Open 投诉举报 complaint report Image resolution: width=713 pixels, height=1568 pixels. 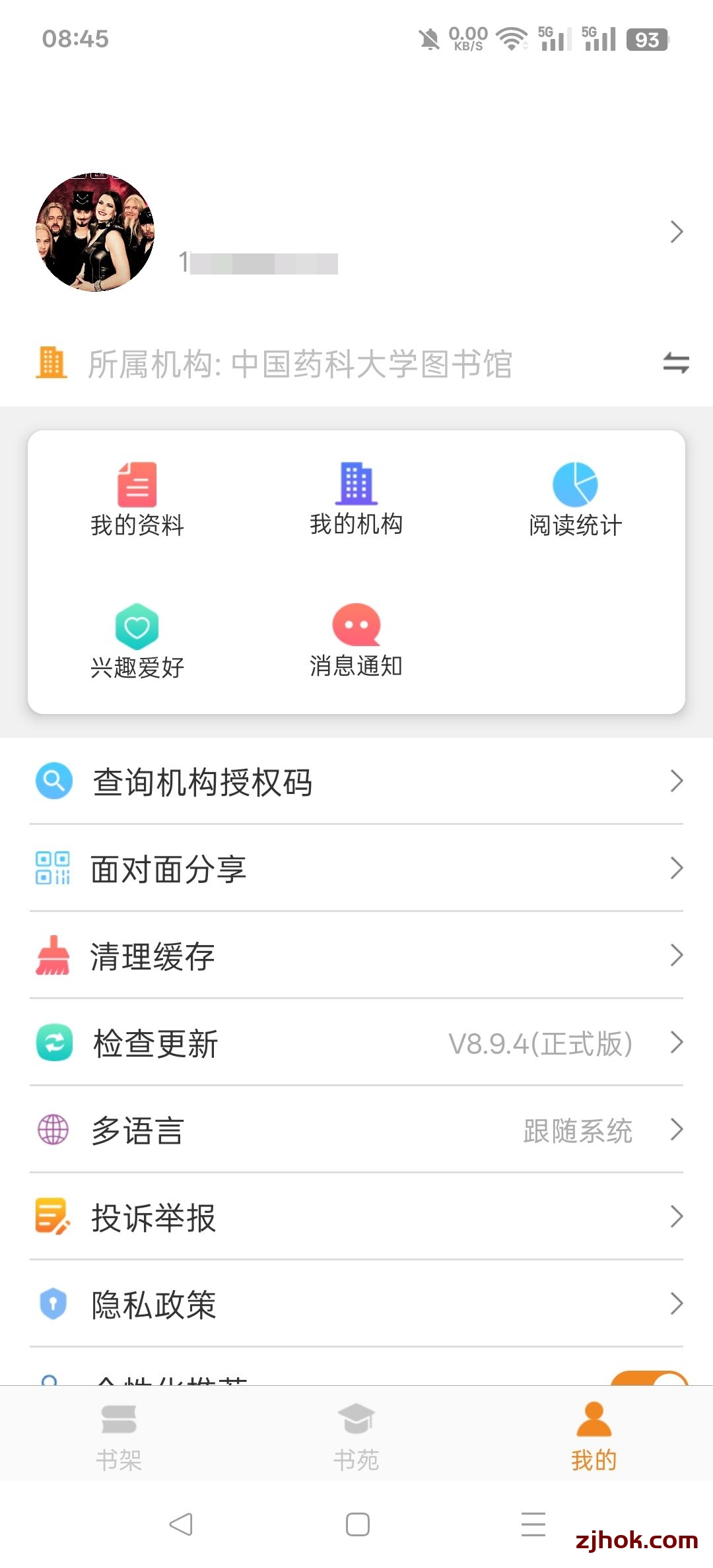(x=356, y=1217)
